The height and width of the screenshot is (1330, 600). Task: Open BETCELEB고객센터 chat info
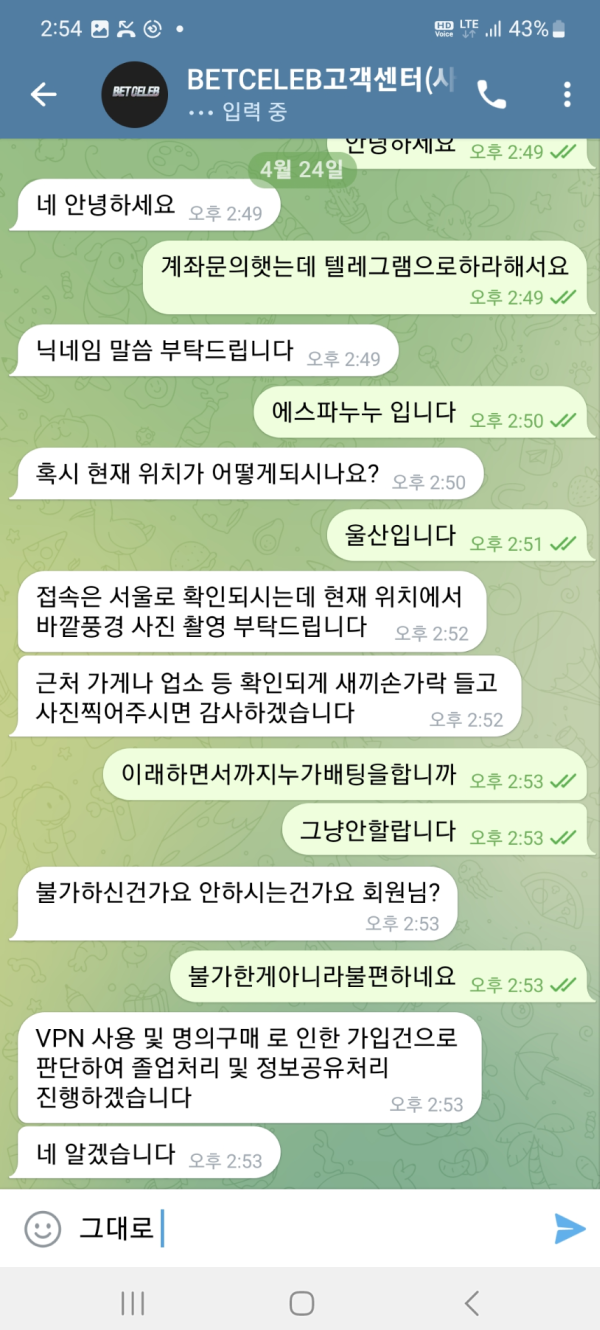(x=320, y=82)
